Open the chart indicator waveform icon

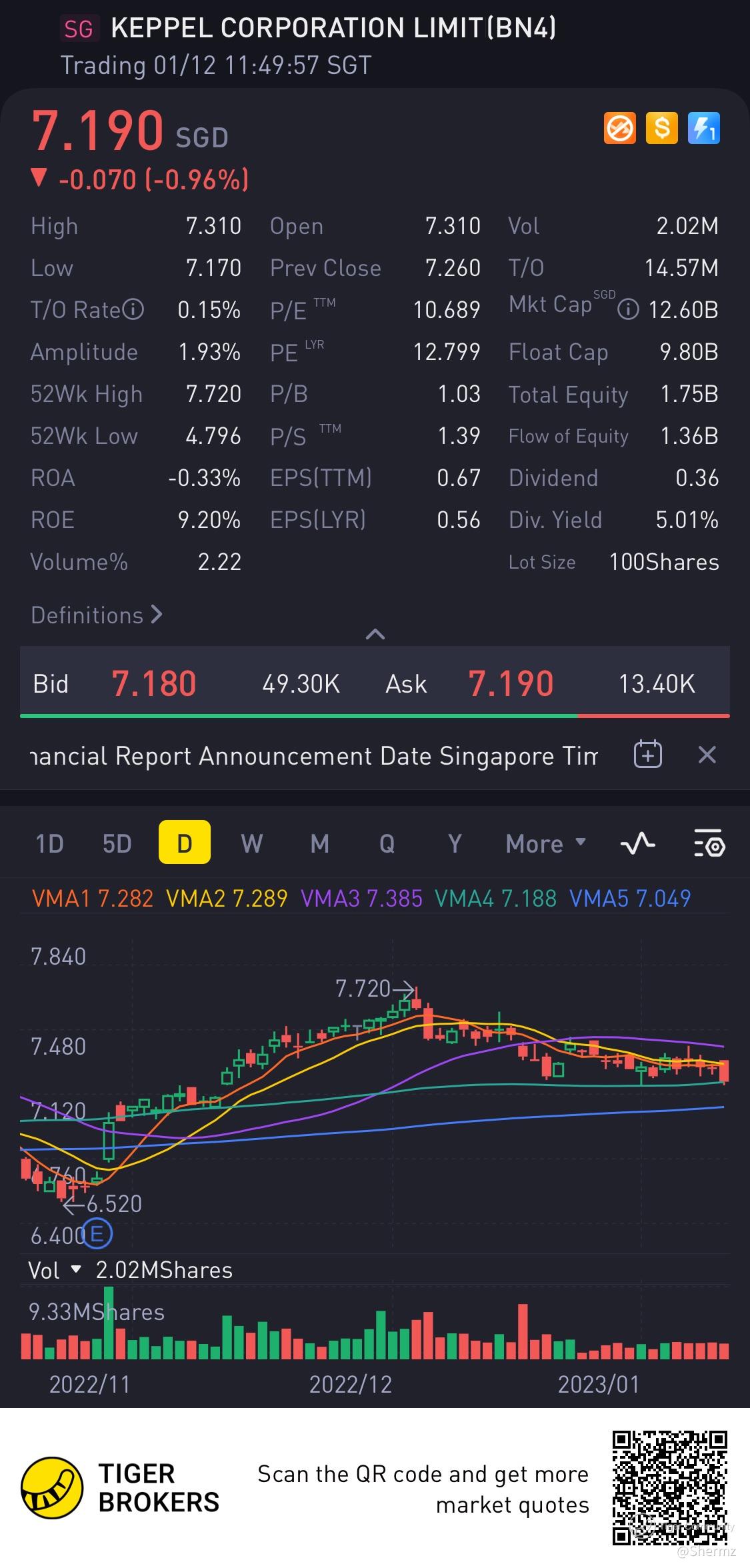click(x=637, y=844)
